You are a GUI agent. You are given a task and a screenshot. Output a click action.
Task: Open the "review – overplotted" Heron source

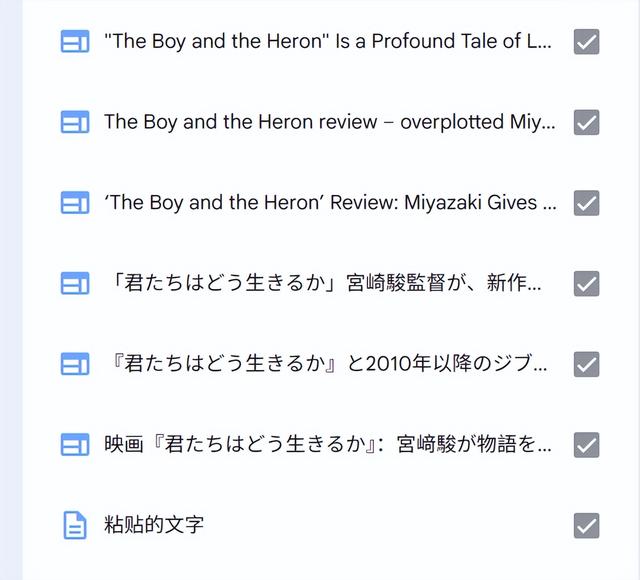click(328, 122)
